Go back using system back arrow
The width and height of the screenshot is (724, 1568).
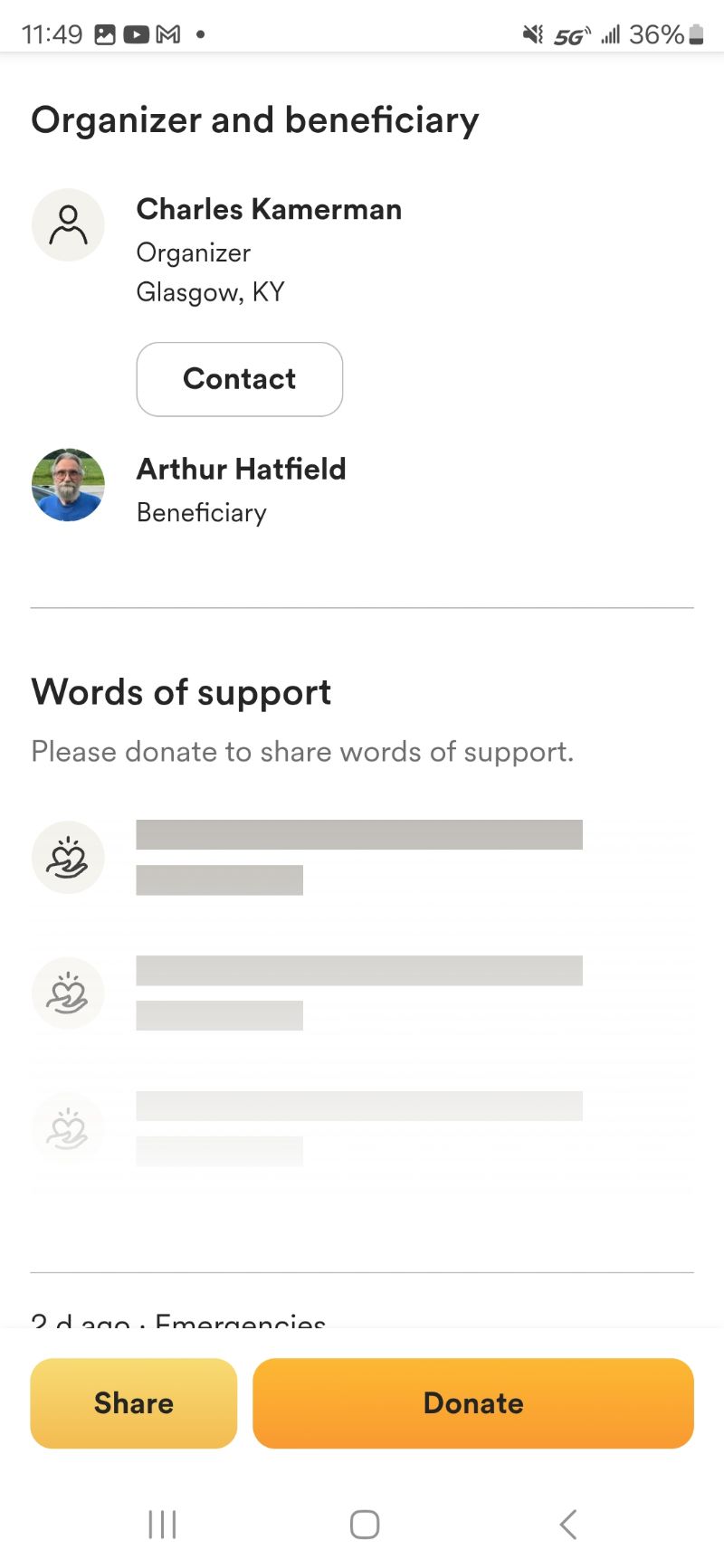click(x=567, y=1525)
